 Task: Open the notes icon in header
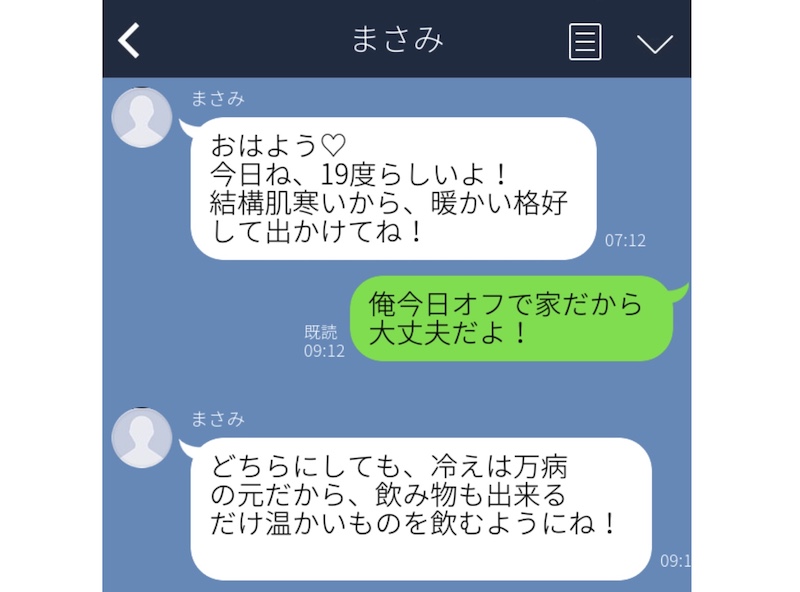(x=585, y=41)
